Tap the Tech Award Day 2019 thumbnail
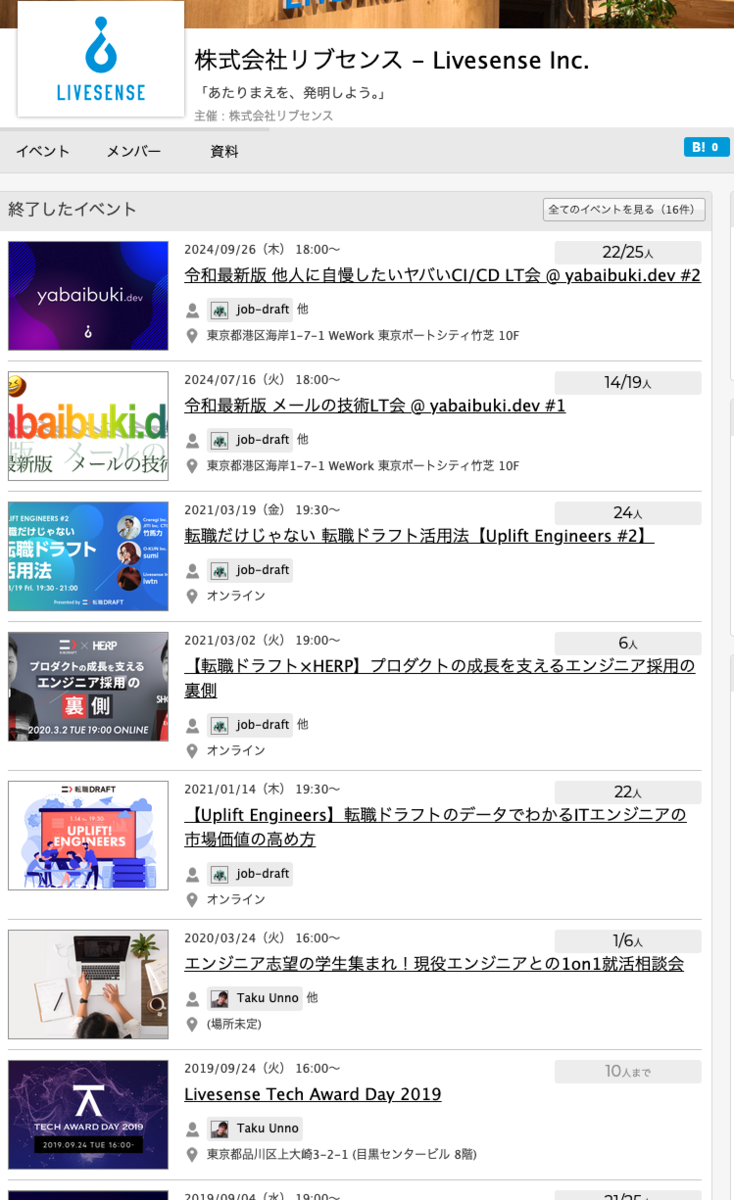The image size is (734, 1200). coord(88,1115)
